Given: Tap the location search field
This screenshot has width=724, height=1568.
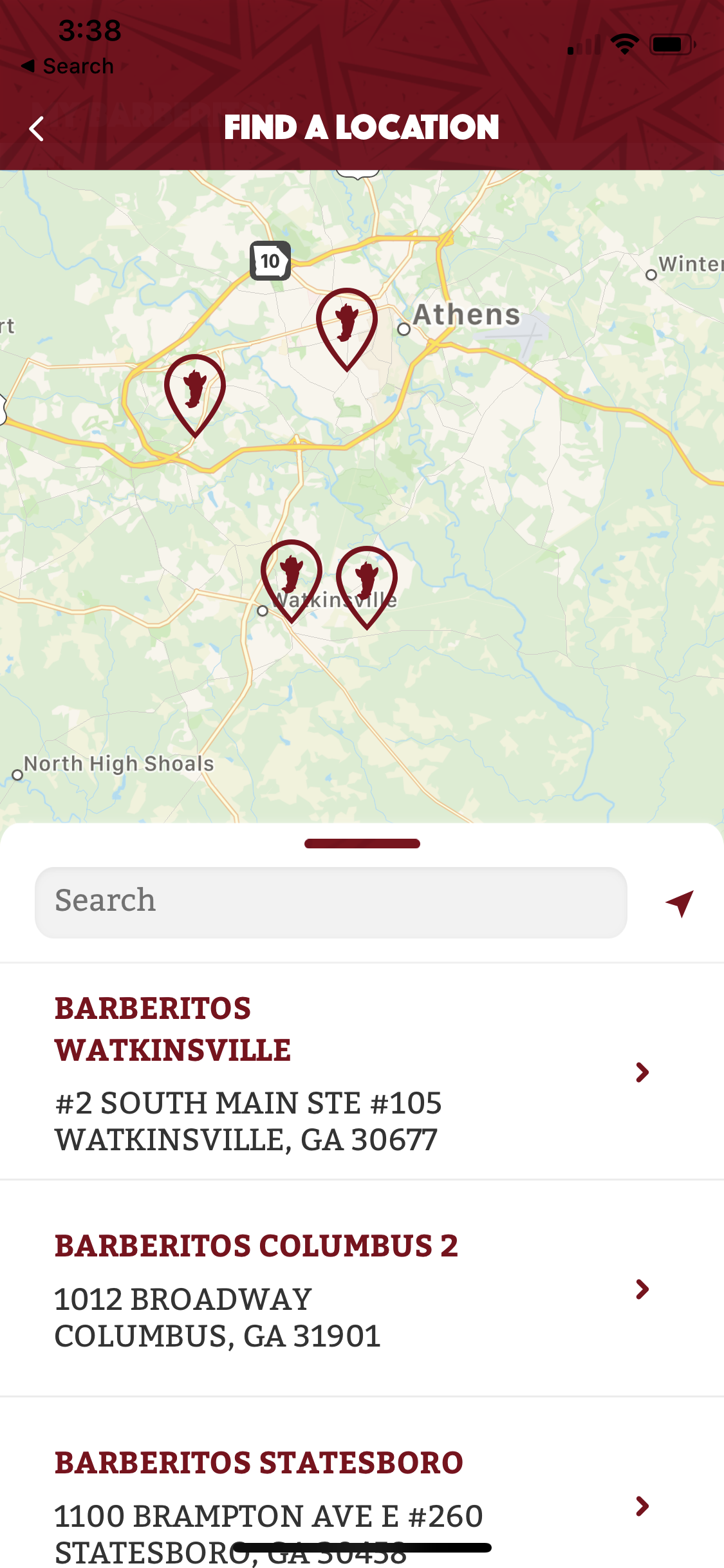Looking at the screenshot, I should point(331,902).
